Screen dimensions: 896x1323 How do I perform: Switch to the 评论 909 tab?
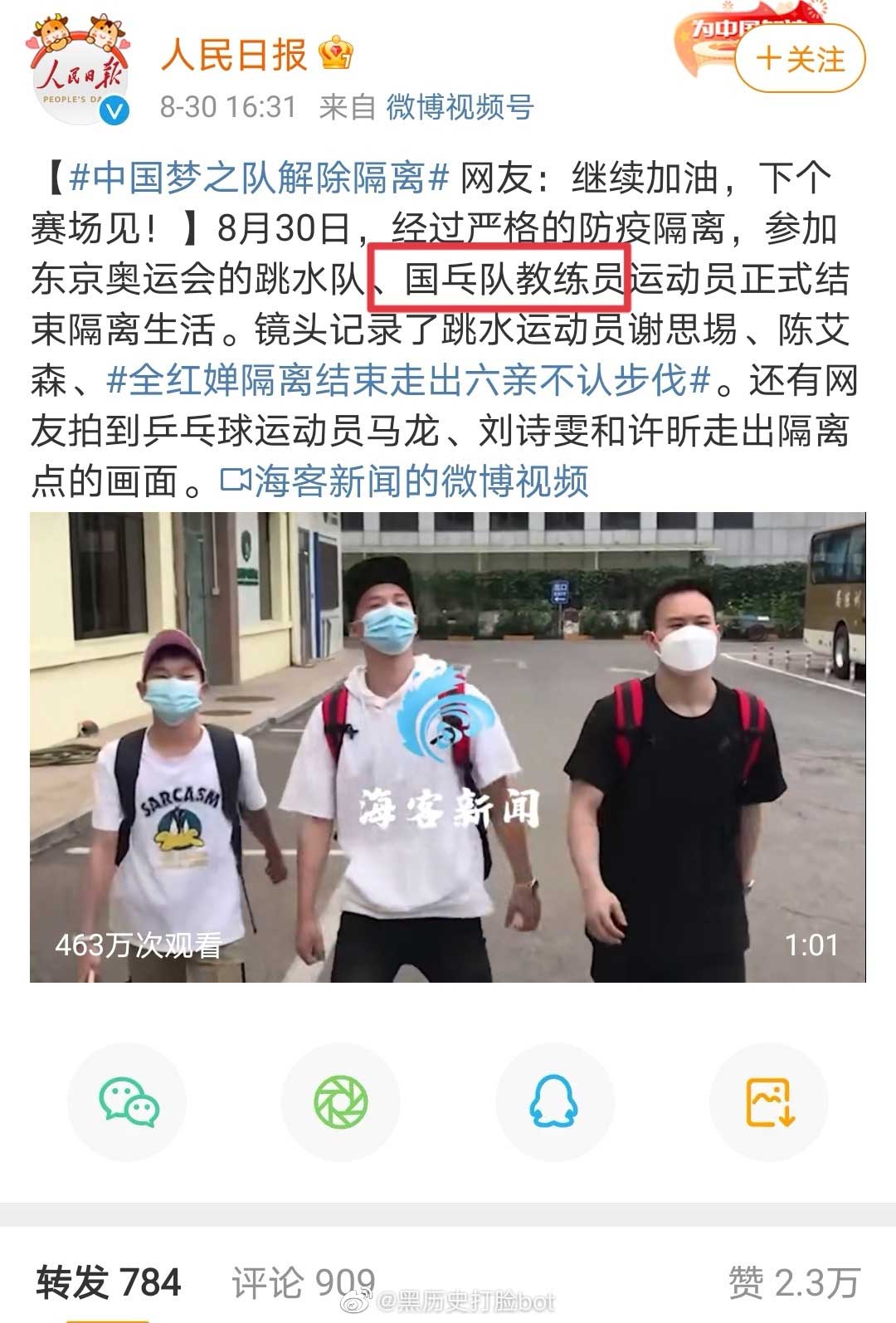303,1282
